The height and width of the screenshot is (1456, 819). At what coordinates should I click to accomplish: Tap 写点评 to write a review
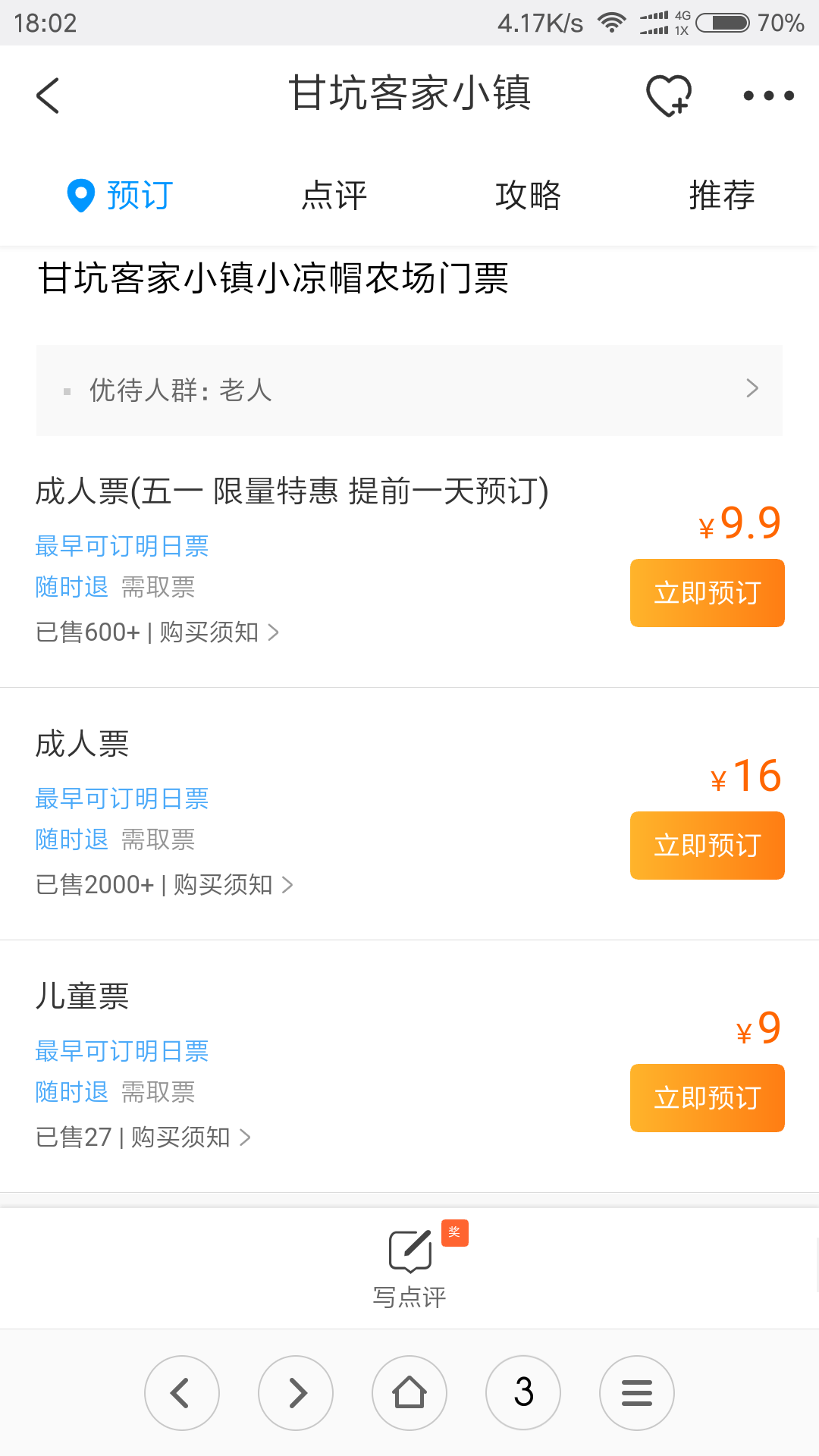click(409, 1268)
